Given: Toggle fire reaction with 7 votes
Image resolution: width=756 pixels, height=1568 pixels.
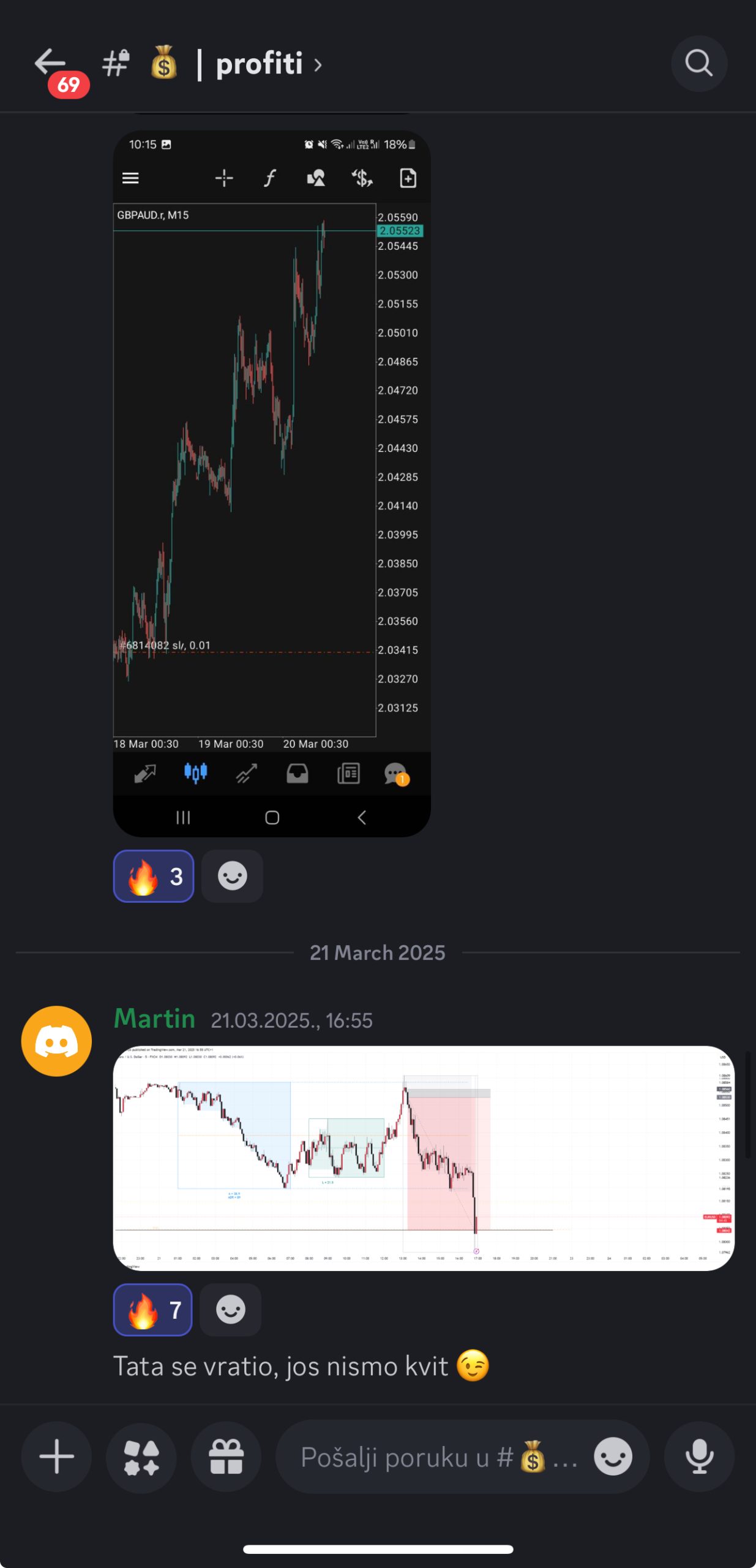Looking at the screenshot, I should coord(153,1310).
